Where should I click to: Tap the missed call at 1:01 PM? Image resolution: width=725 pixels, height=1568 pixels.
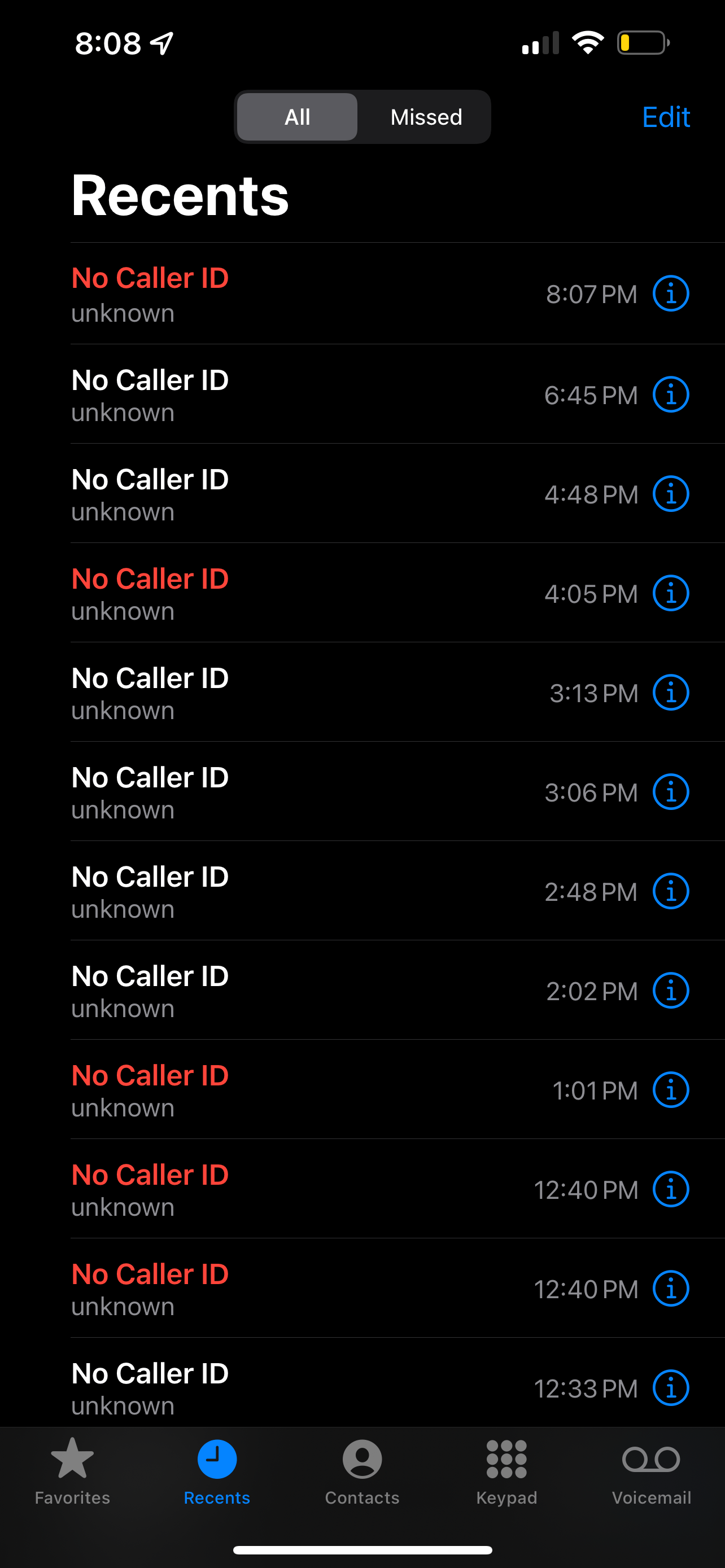[304, 1090]
